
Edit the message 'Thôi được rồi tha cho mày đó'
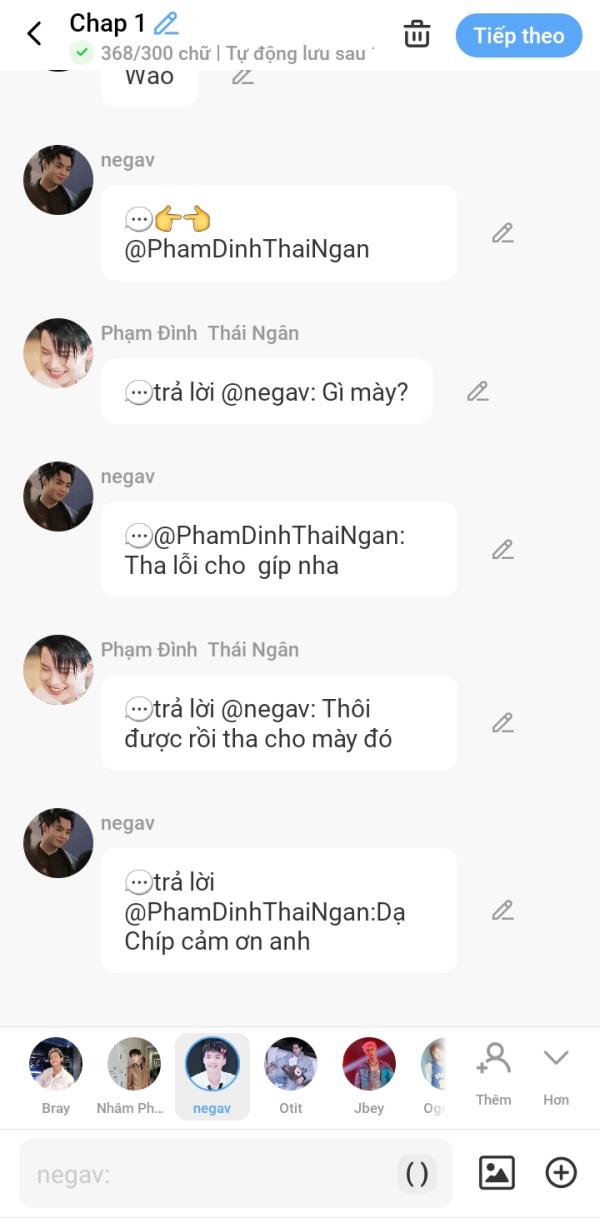[503, 723]
